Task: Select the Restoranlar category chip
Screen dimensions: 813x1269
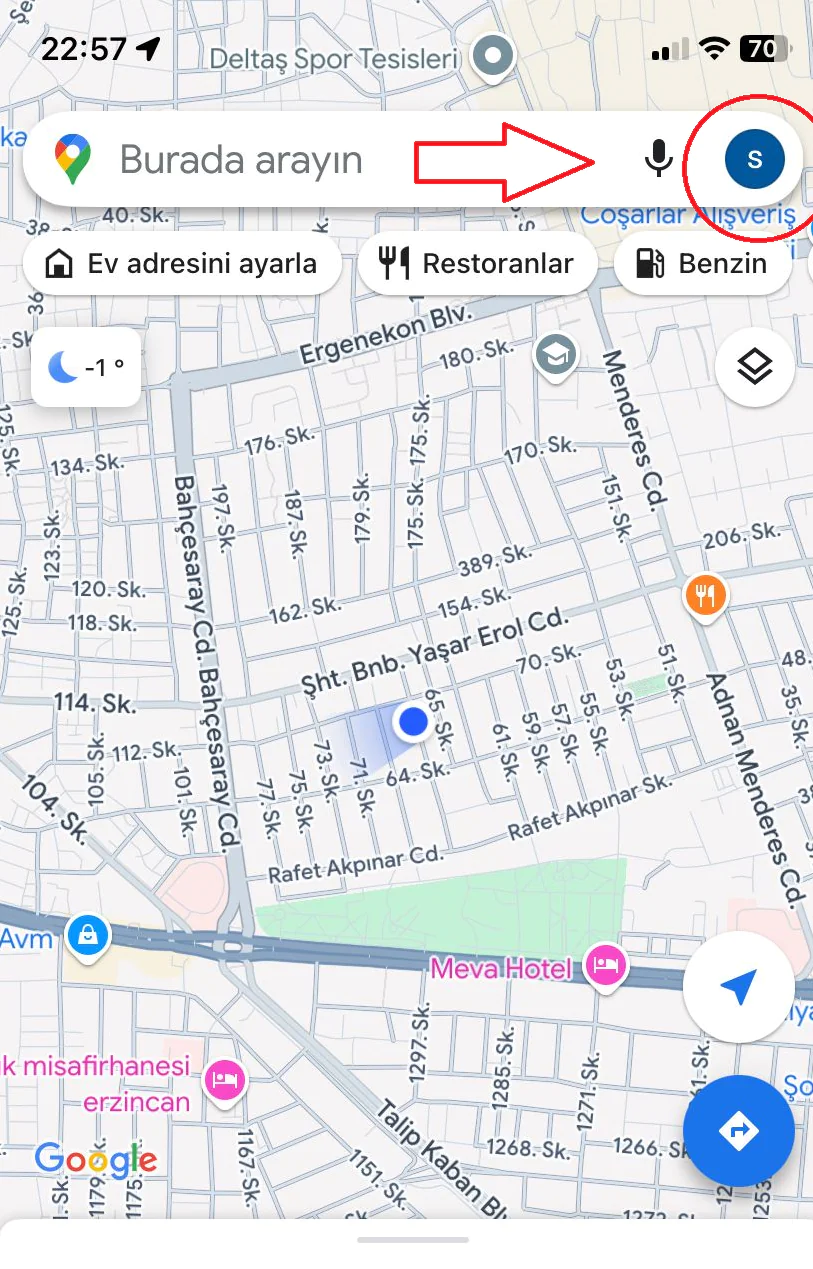Action: (477, 263)
